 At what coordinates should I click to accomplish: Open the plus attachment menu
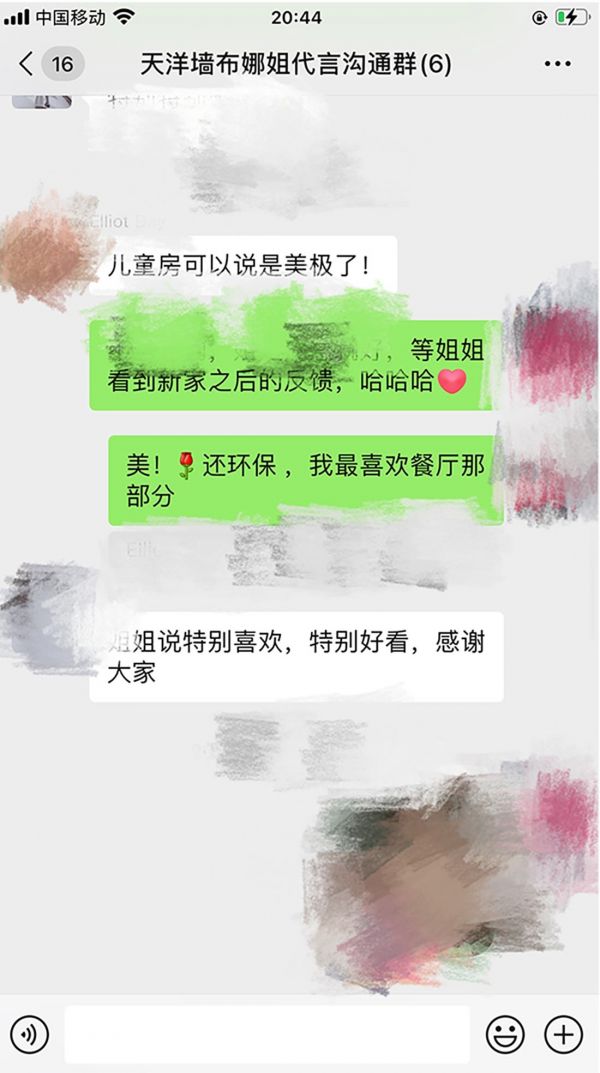(x=563, y=1034)
